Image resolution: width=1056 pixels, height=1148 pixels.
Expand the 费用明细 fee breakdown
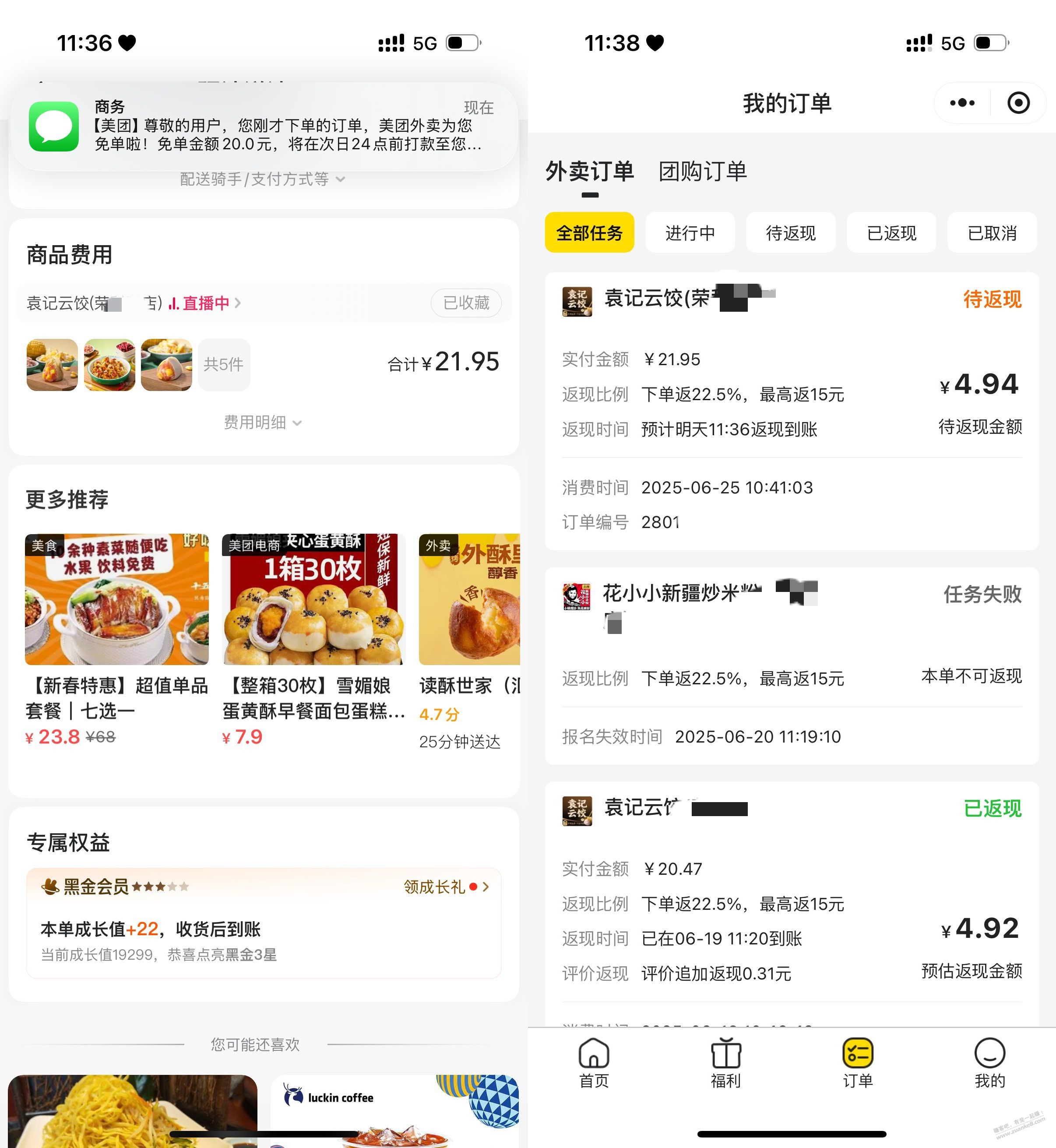[262, 423]
